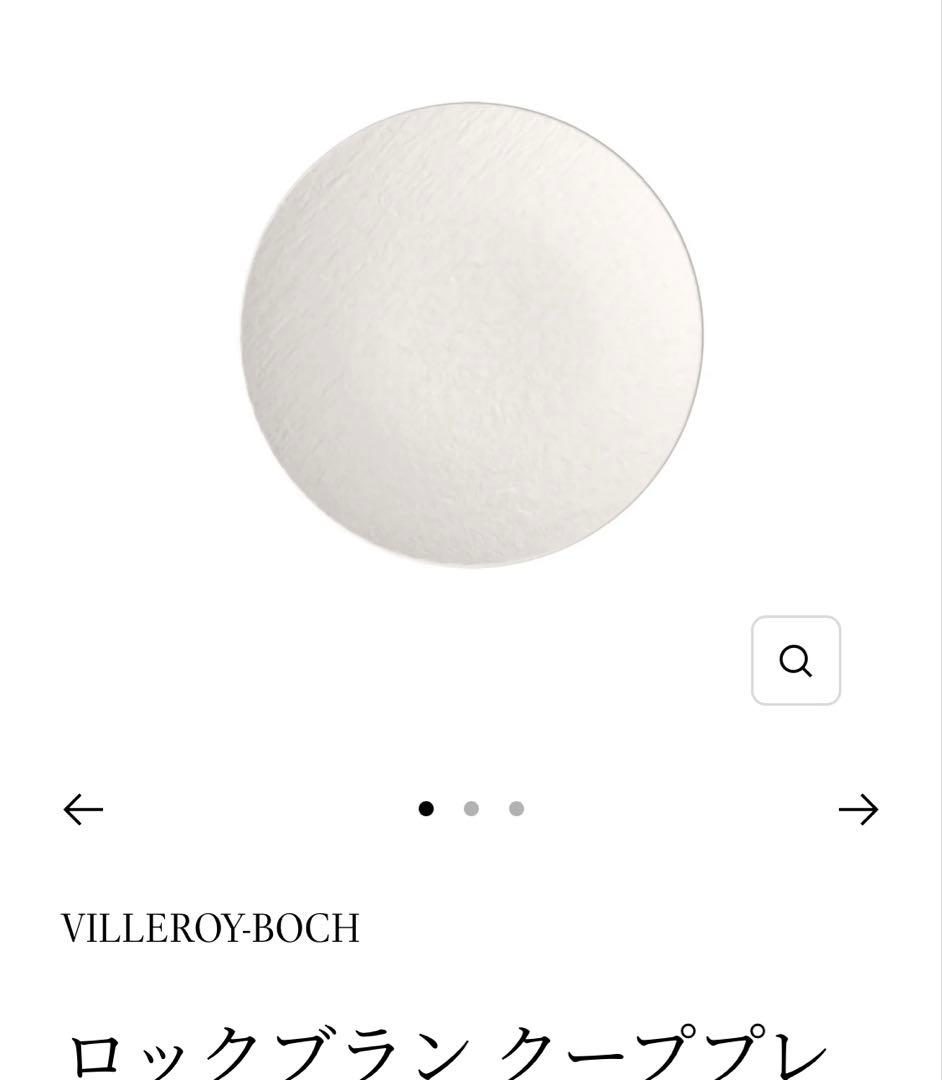Select the third image indicator dot
The image size is (942, 1080).
(516, 809)
